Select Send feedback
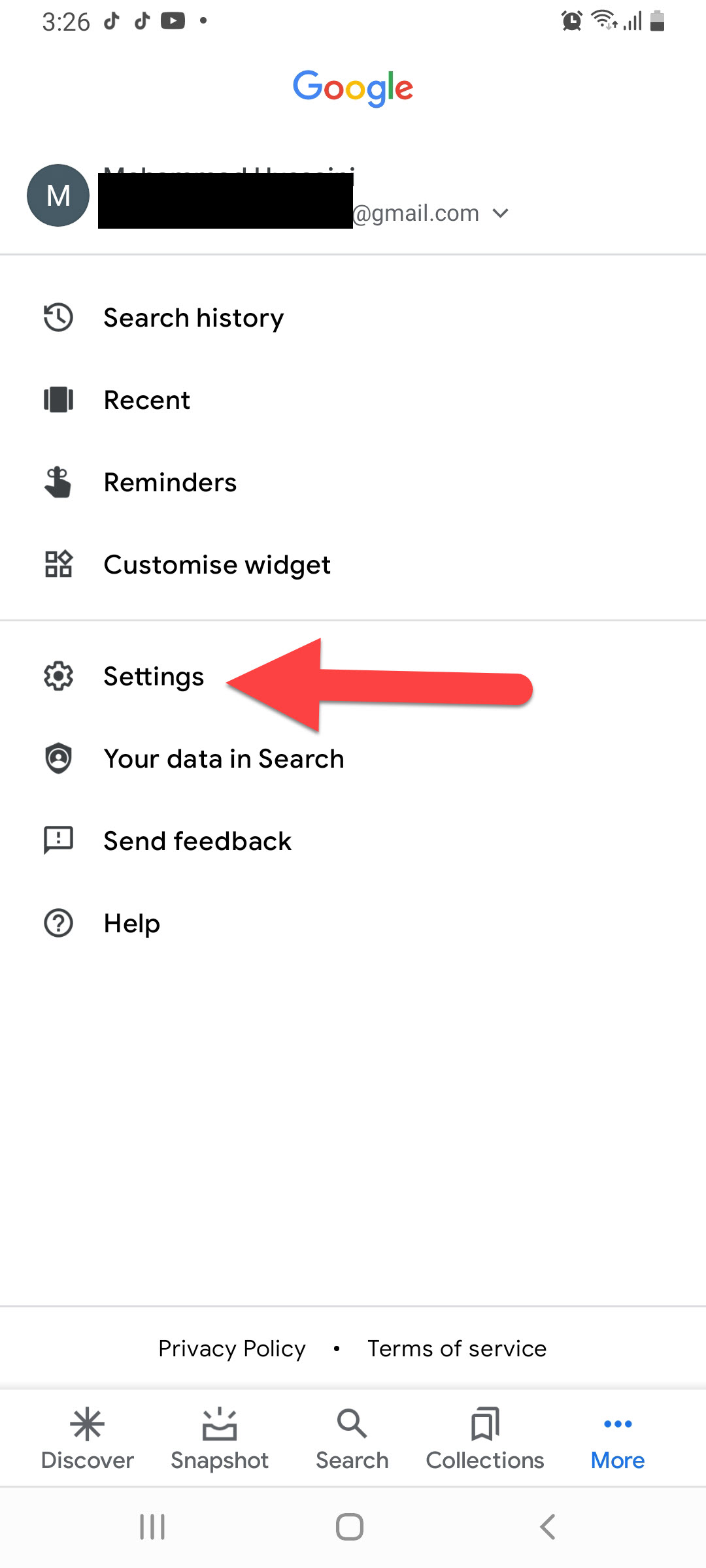Image resolution: width=706 pixels, height=1568 pixels. (x=197, y=841)
